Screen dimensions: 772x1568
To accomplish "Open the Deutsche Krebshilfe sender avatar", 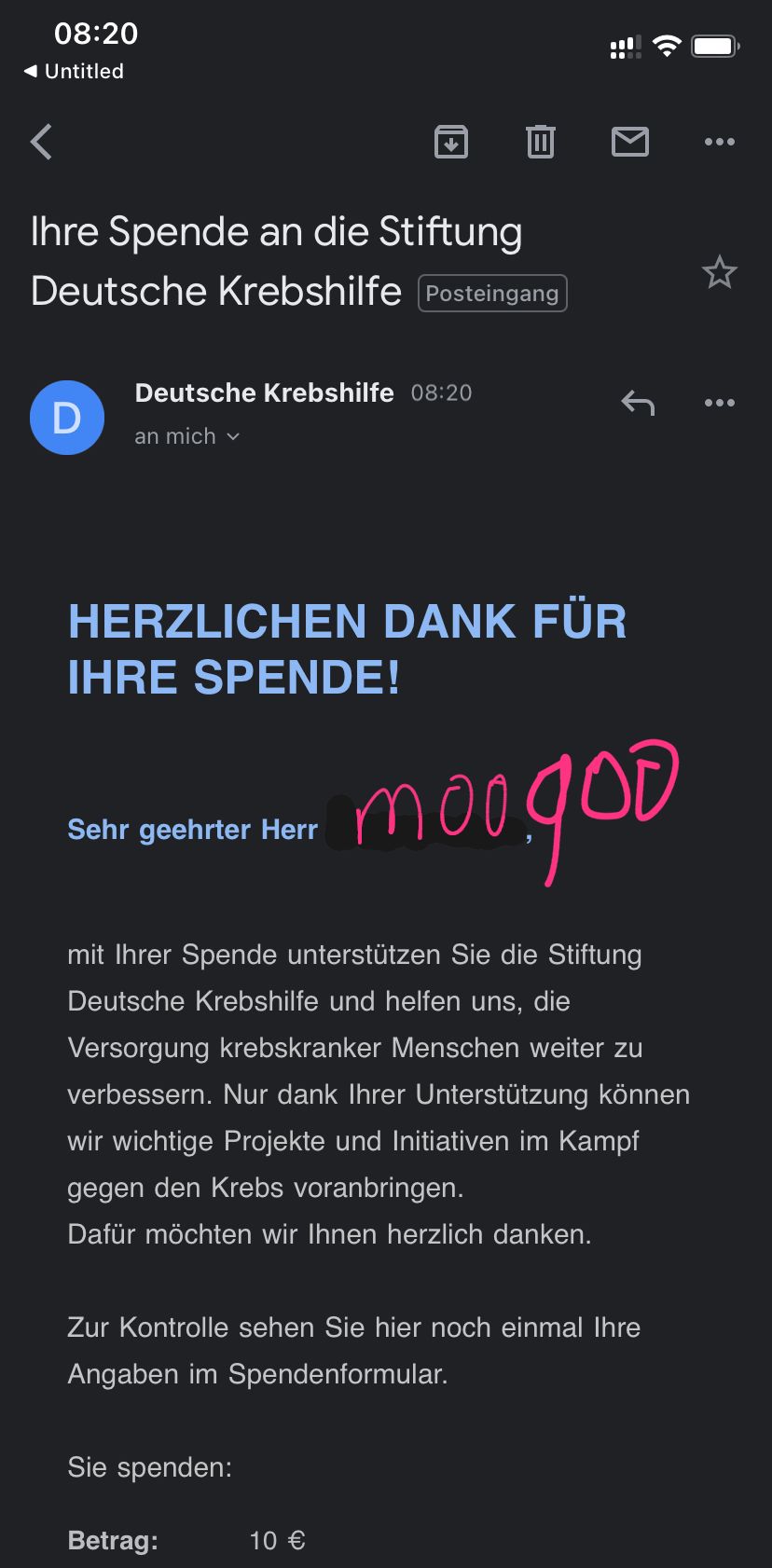I will click(x=67, y=418).
